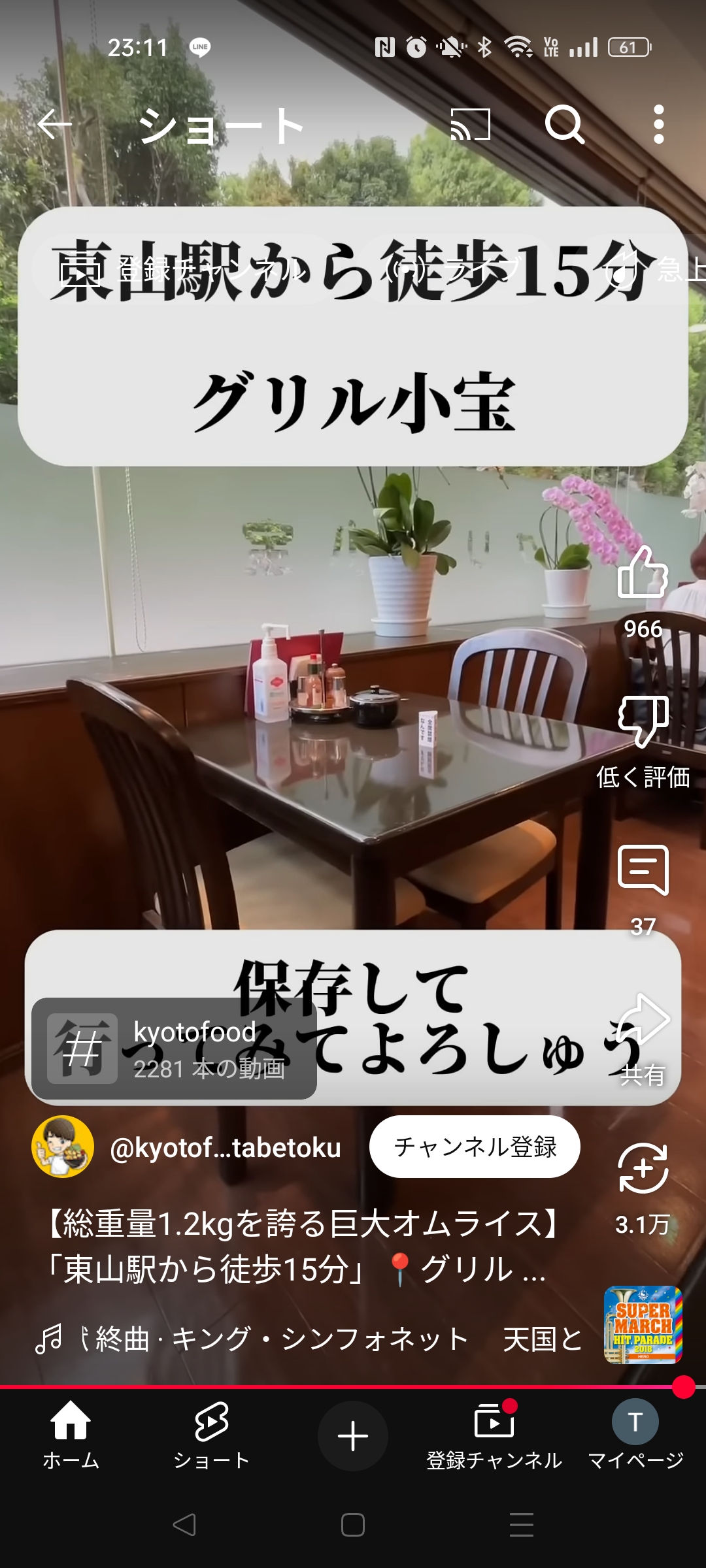
Task: Open the three-dot overflow menu
Action: [x=659, y=124]
